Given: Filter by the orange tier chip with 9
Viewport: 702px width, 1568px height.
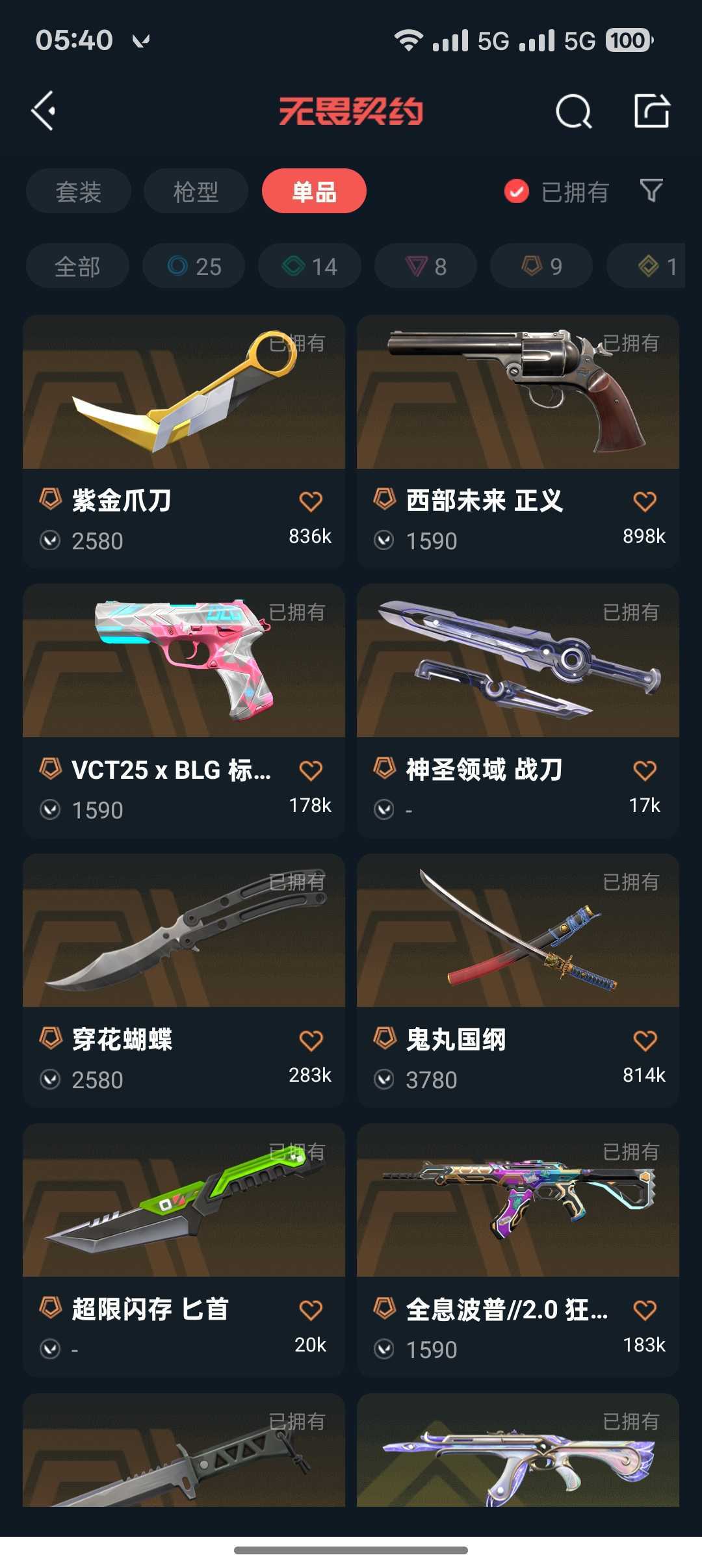Looking at the screenshot, I should [x=541, y=266].
